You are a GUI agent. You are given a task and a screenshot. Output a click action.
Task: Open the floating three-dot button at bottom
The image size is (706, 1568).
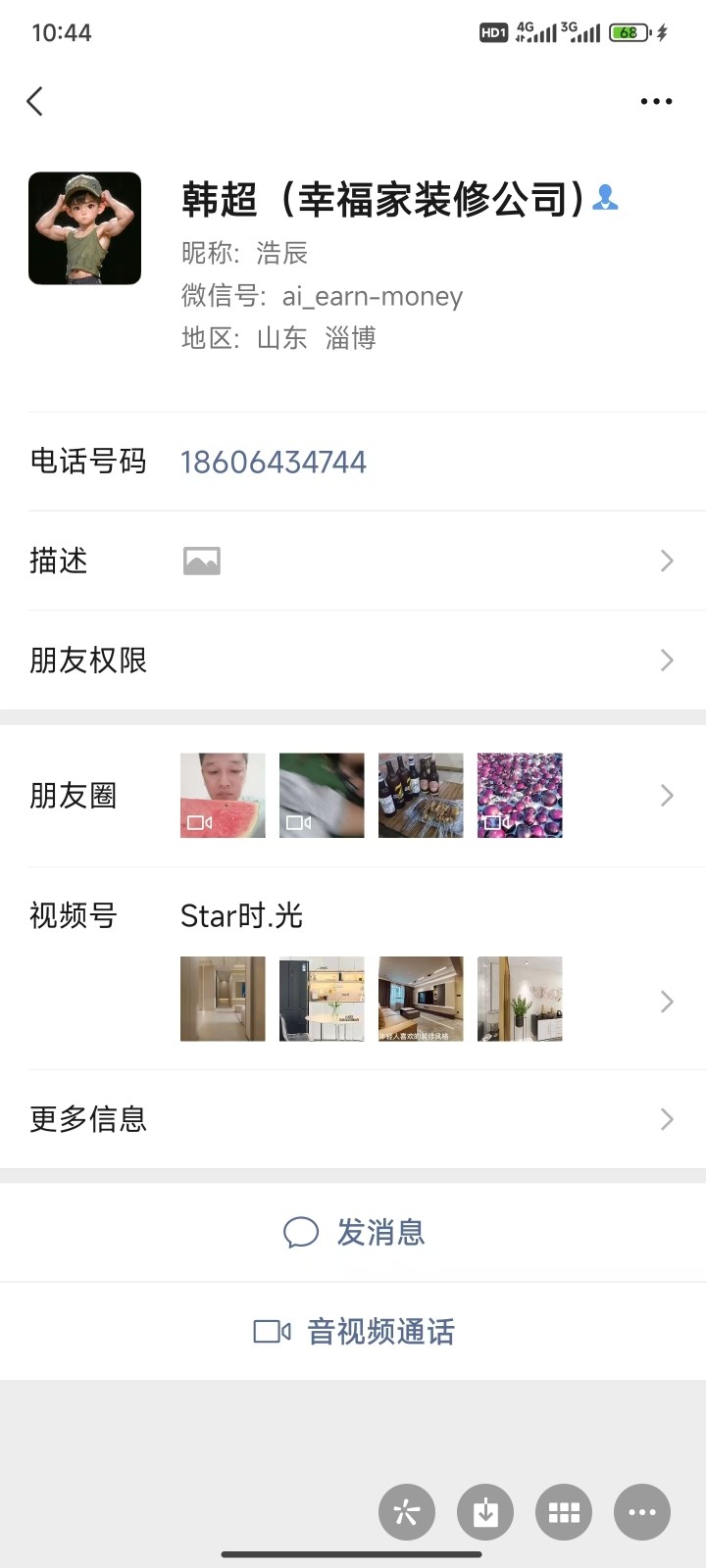[642, 1512]
